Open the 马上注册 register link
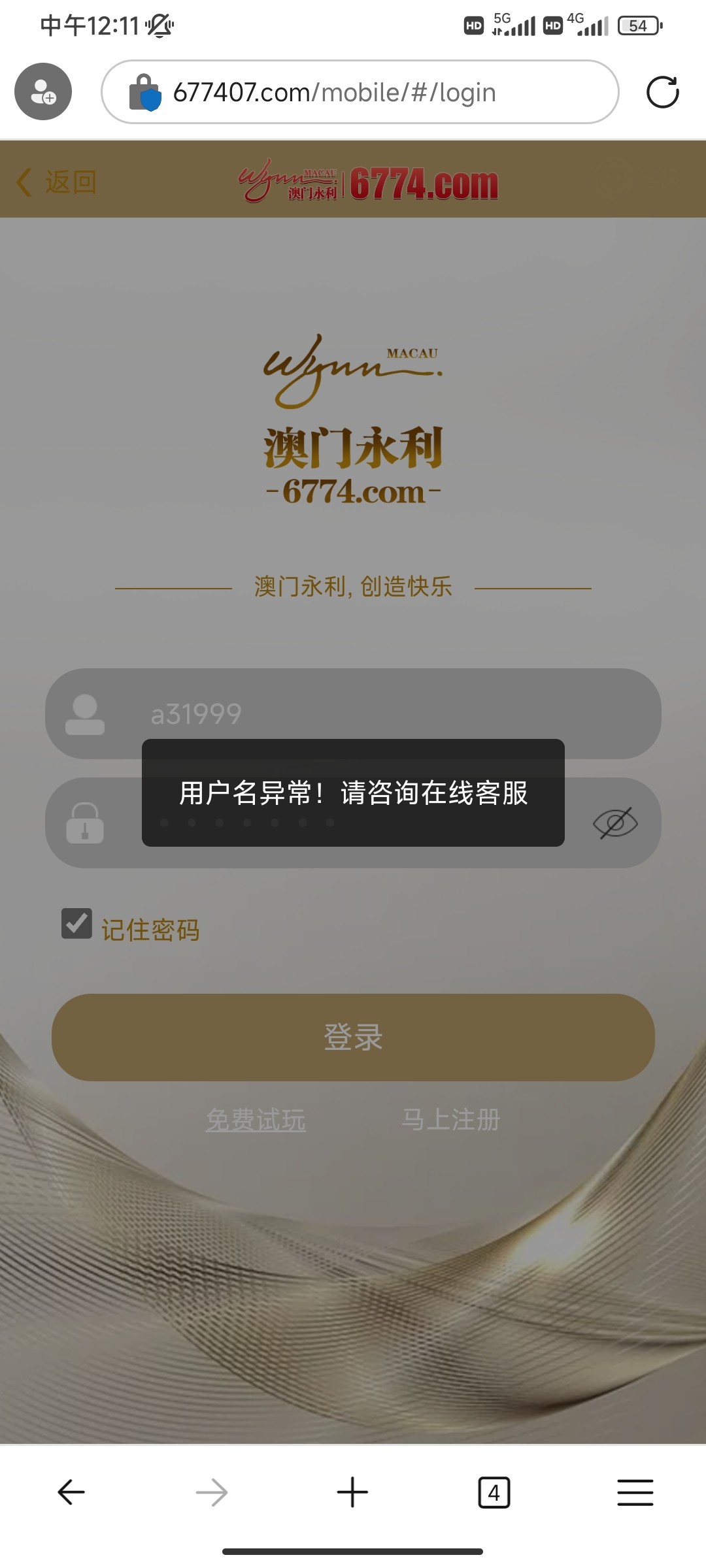Screen dimensions: 706x1568 click(x=450, y=1120)
